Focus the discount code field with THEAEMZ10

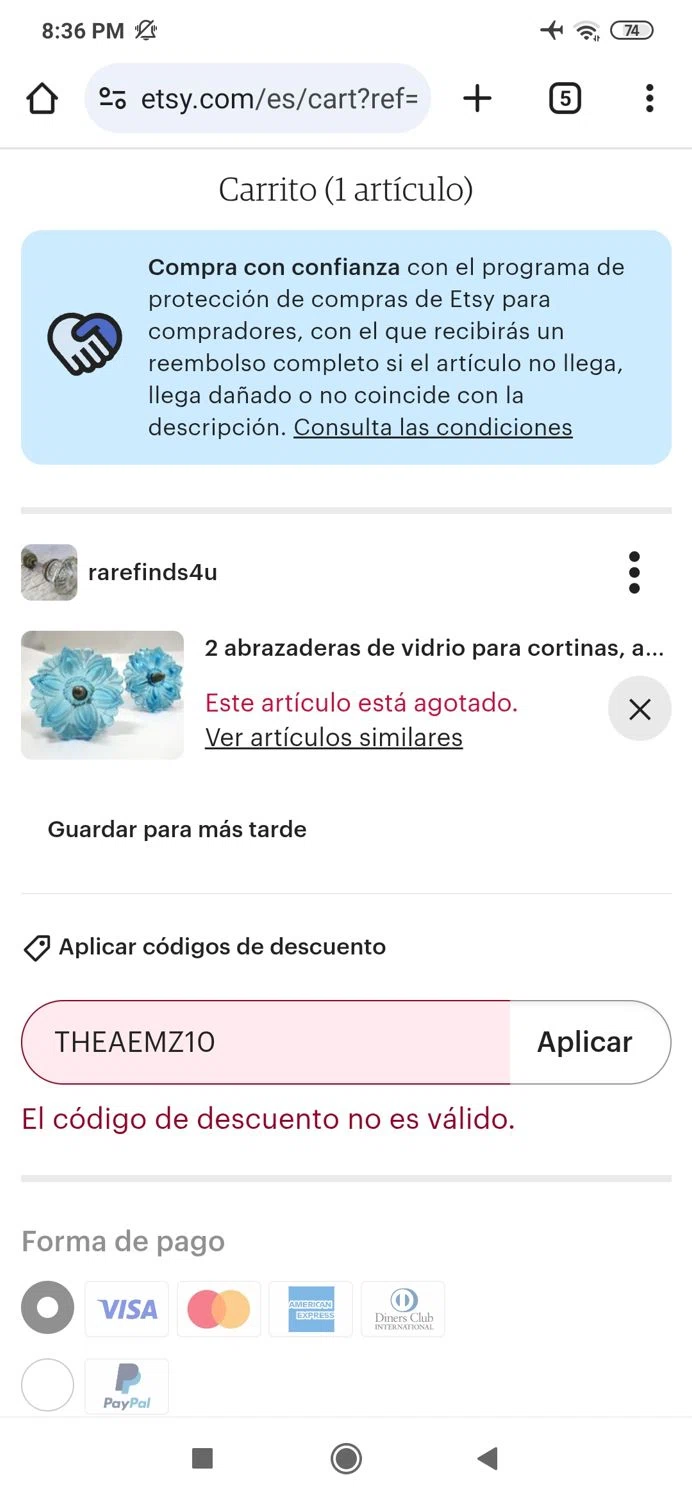click(265, 1042)
